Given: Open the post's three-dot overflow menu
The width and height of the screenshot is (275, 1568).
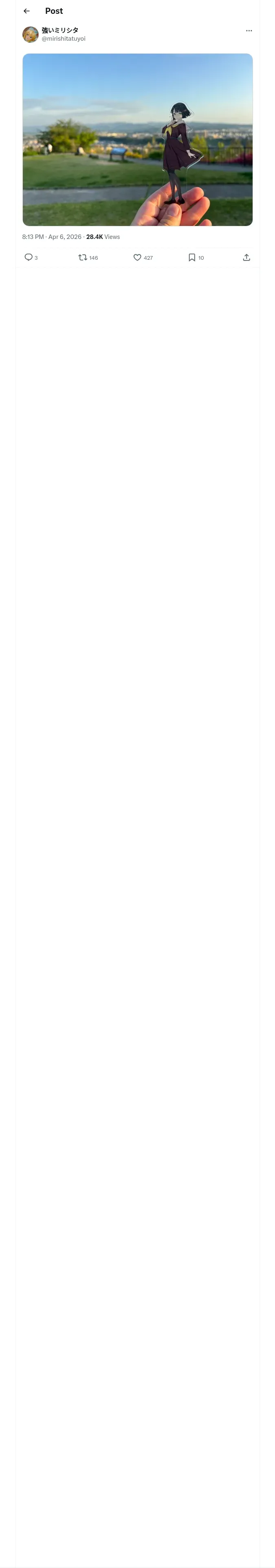Looking at the screenshot, I should click(x=249, y=31).
